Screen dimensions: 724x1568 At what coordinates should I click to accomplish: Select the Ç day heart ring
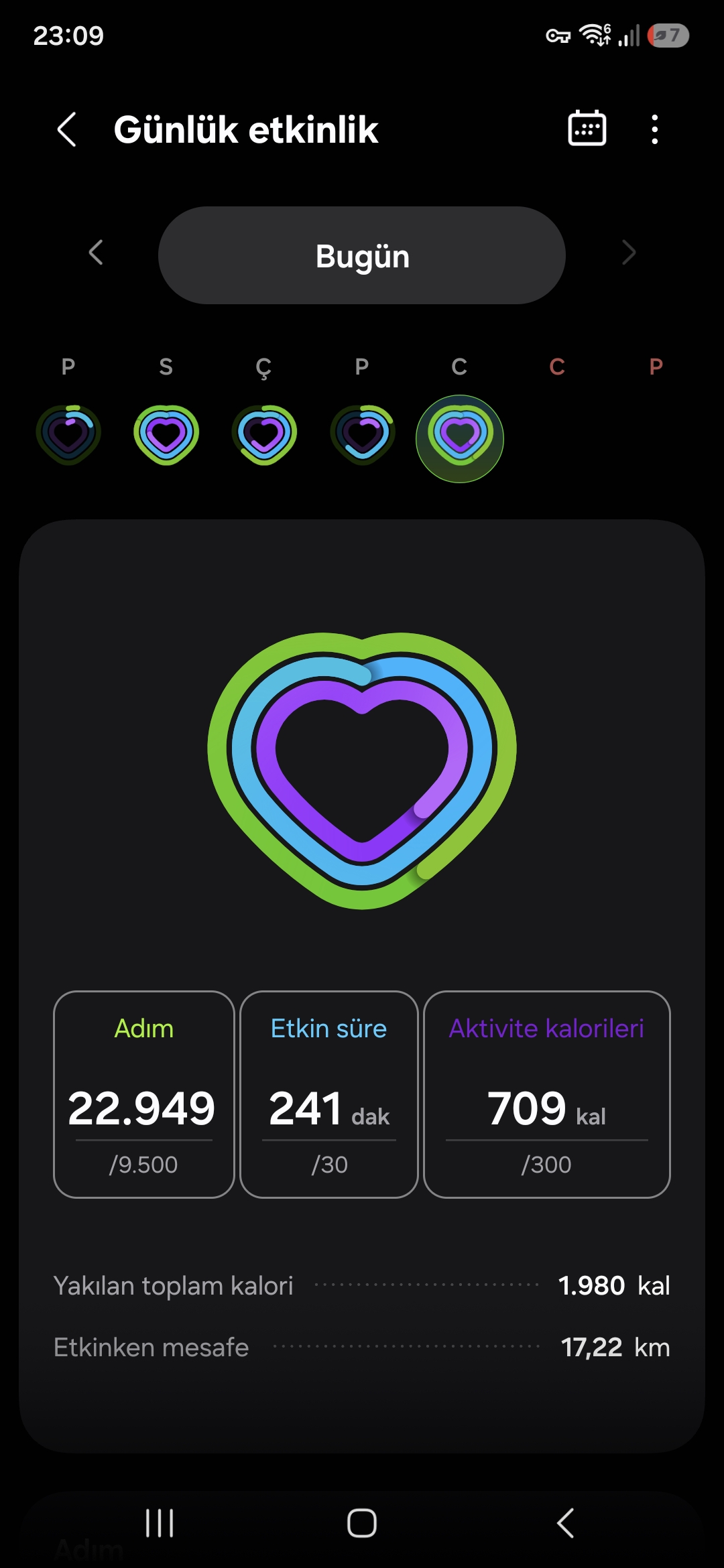point(264,435)
